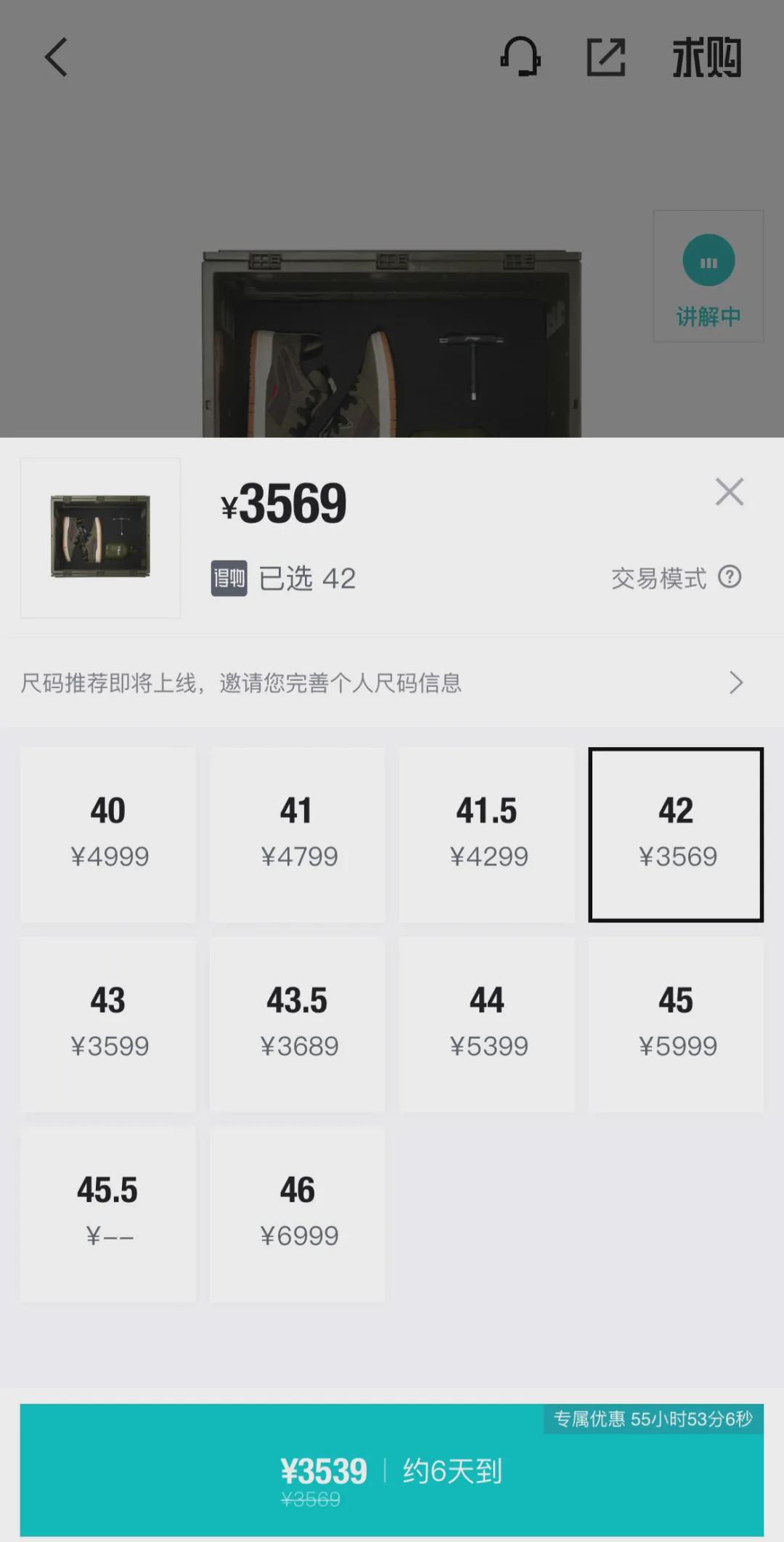Tap size 45.5 showing no price
Viewport: 784px width, 1542px height.
click(x=108, y=1214)
